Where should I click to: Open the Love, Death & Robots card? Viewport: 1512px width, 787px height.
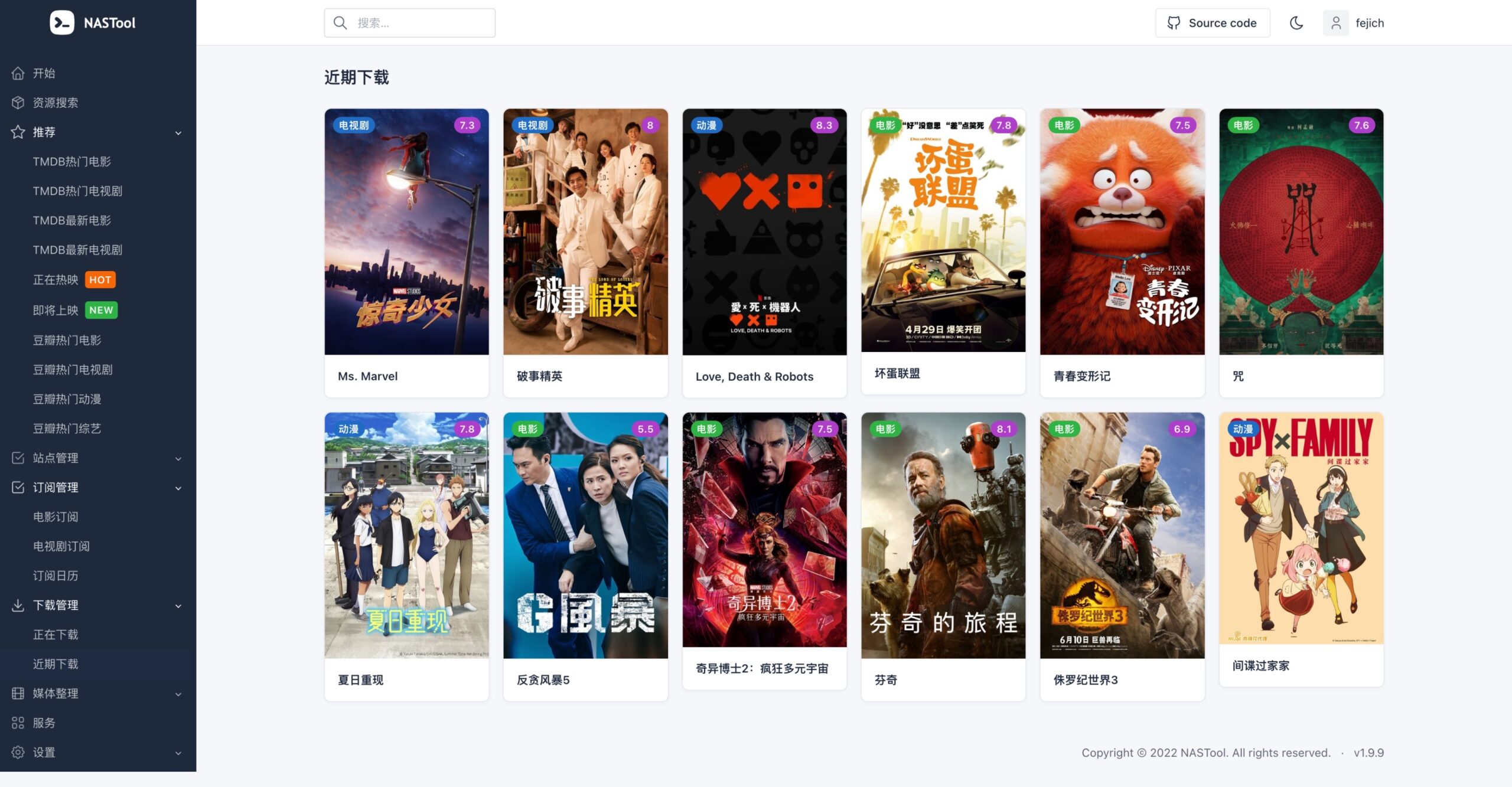tap(764, 252)
